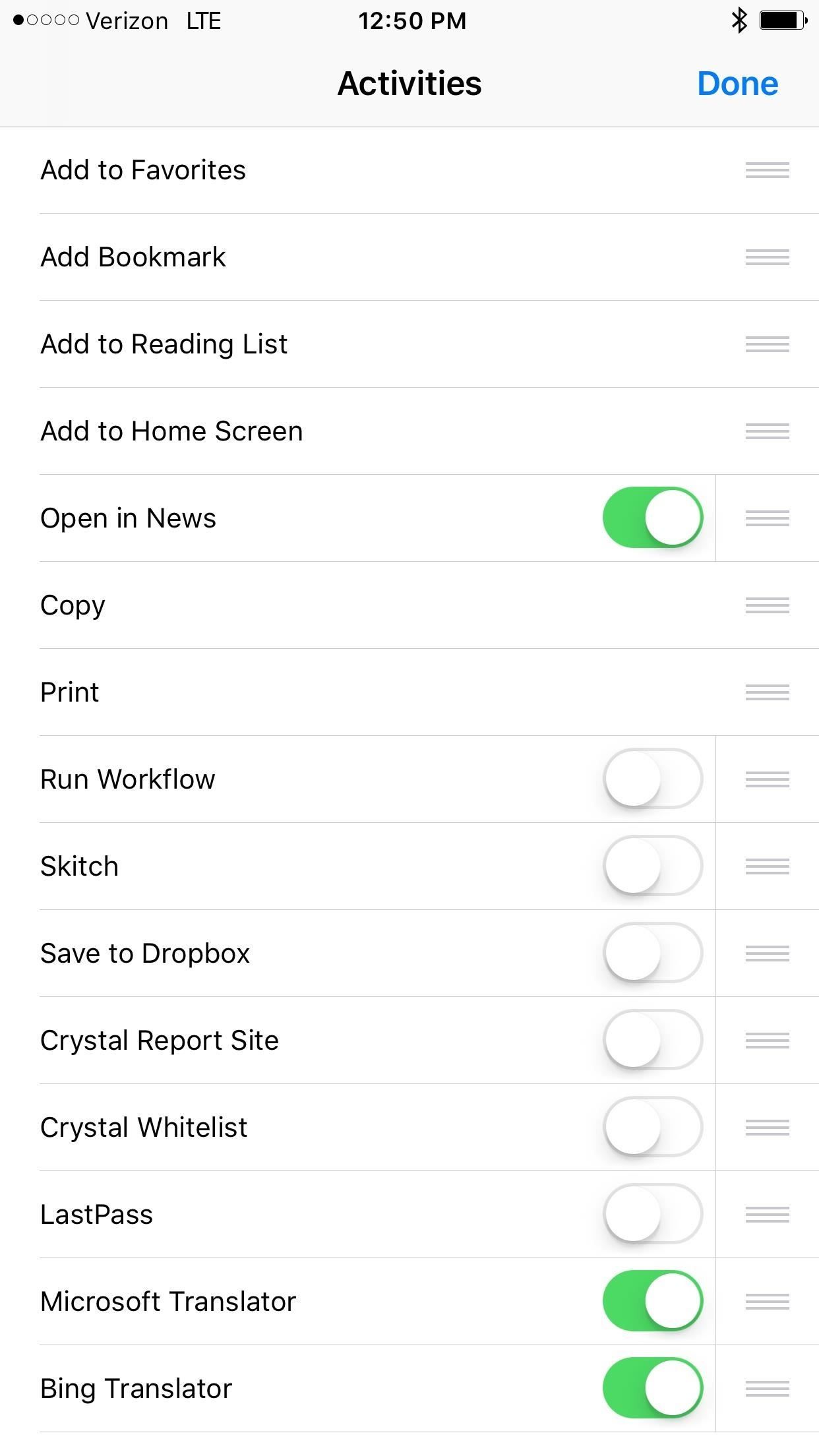Tap the reorder handle next to Add to Home Screen
The width and height of the screenshot is (819, 1456).
767,431
